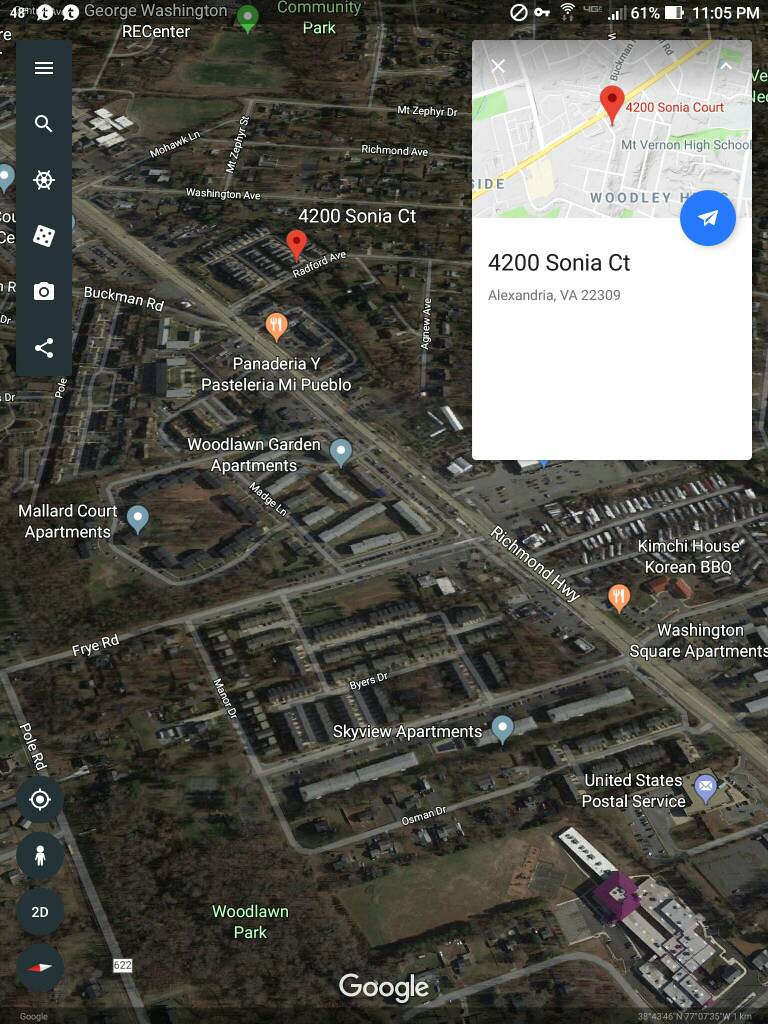
Task: Open Kimchi House Korean BBQ marker
Action: 619,598
